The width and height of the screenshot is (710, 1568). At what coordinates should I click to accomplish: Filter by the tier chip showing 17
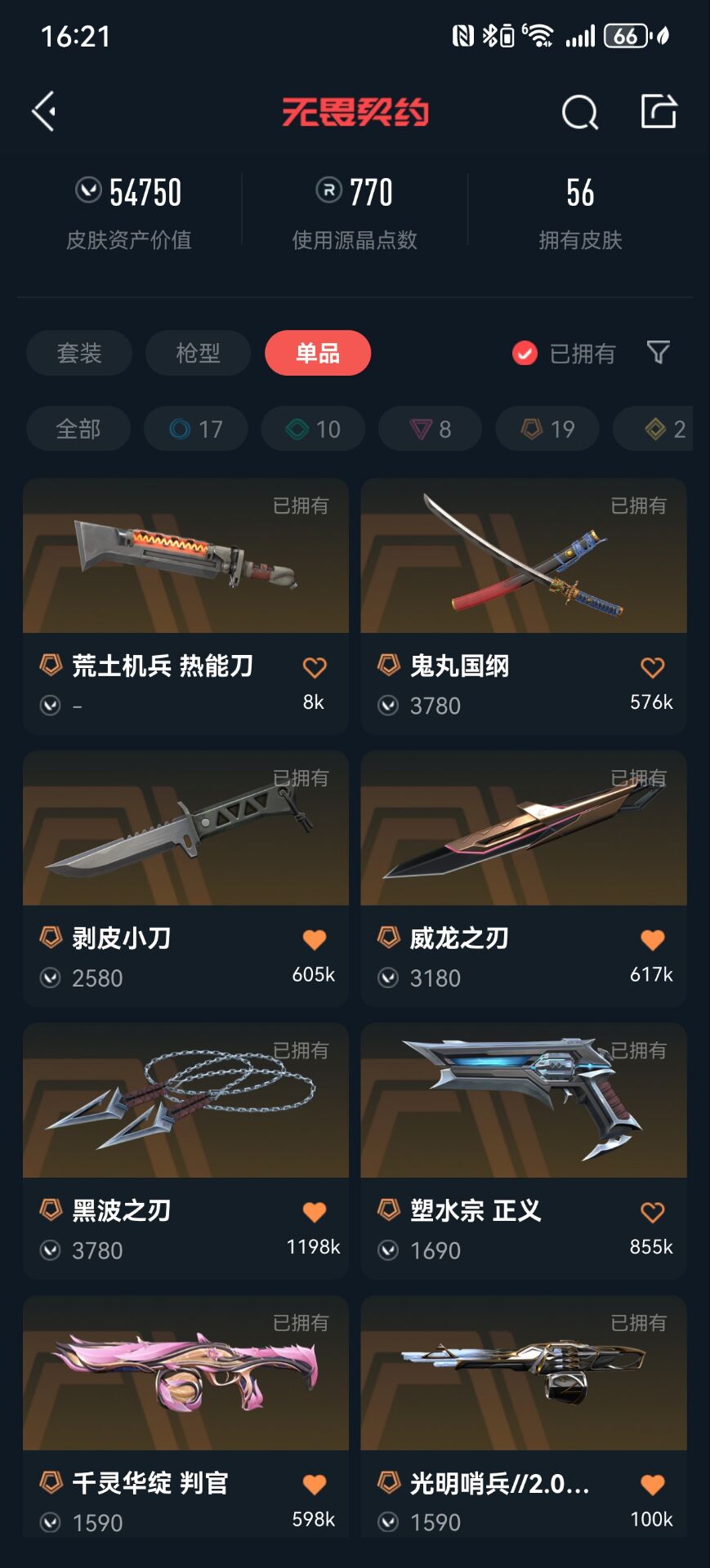pyautogui.click(x=196, y=429)
